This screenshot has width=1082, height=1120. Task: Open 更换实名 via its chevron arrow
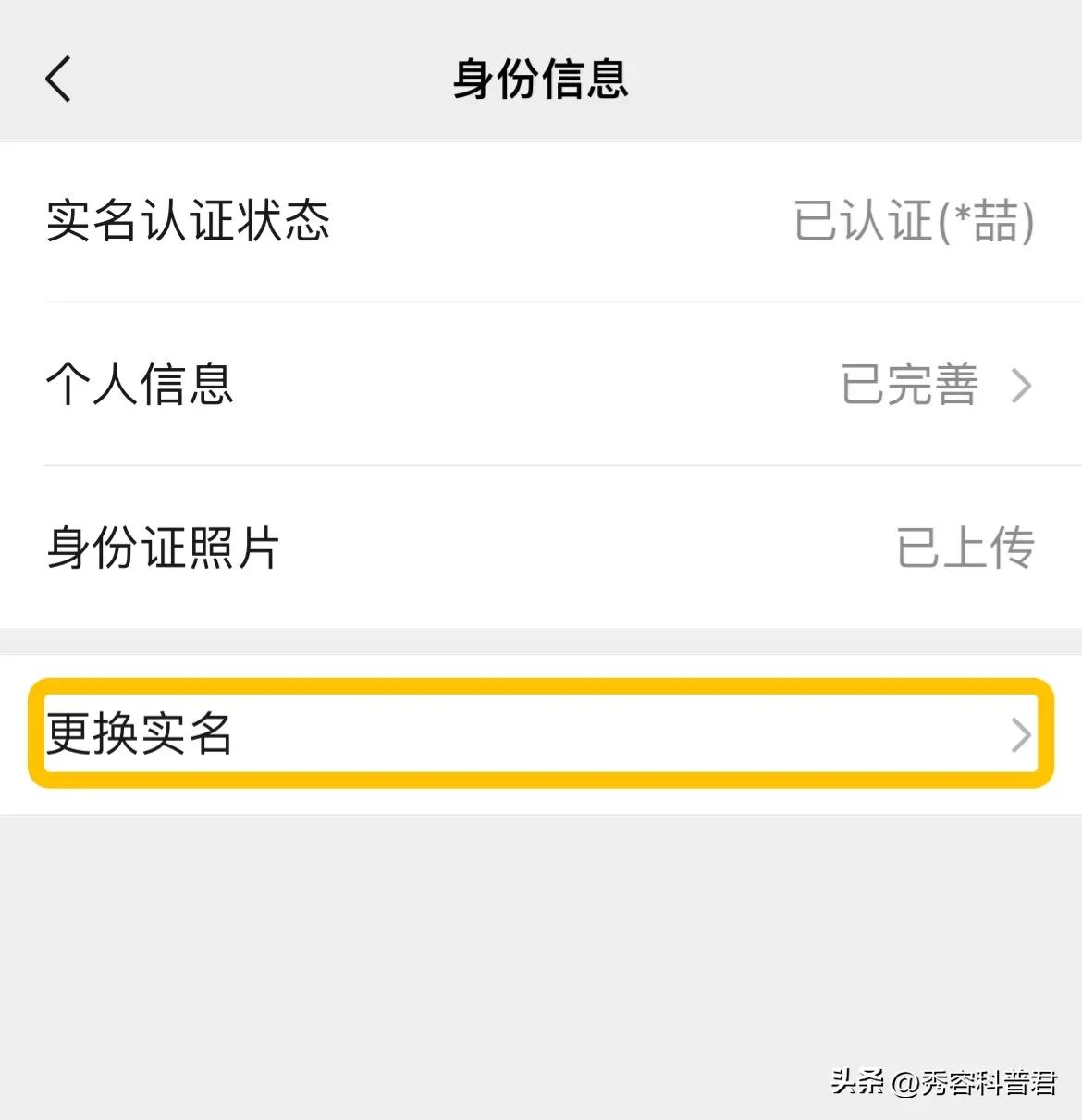tap(1021, 735)
